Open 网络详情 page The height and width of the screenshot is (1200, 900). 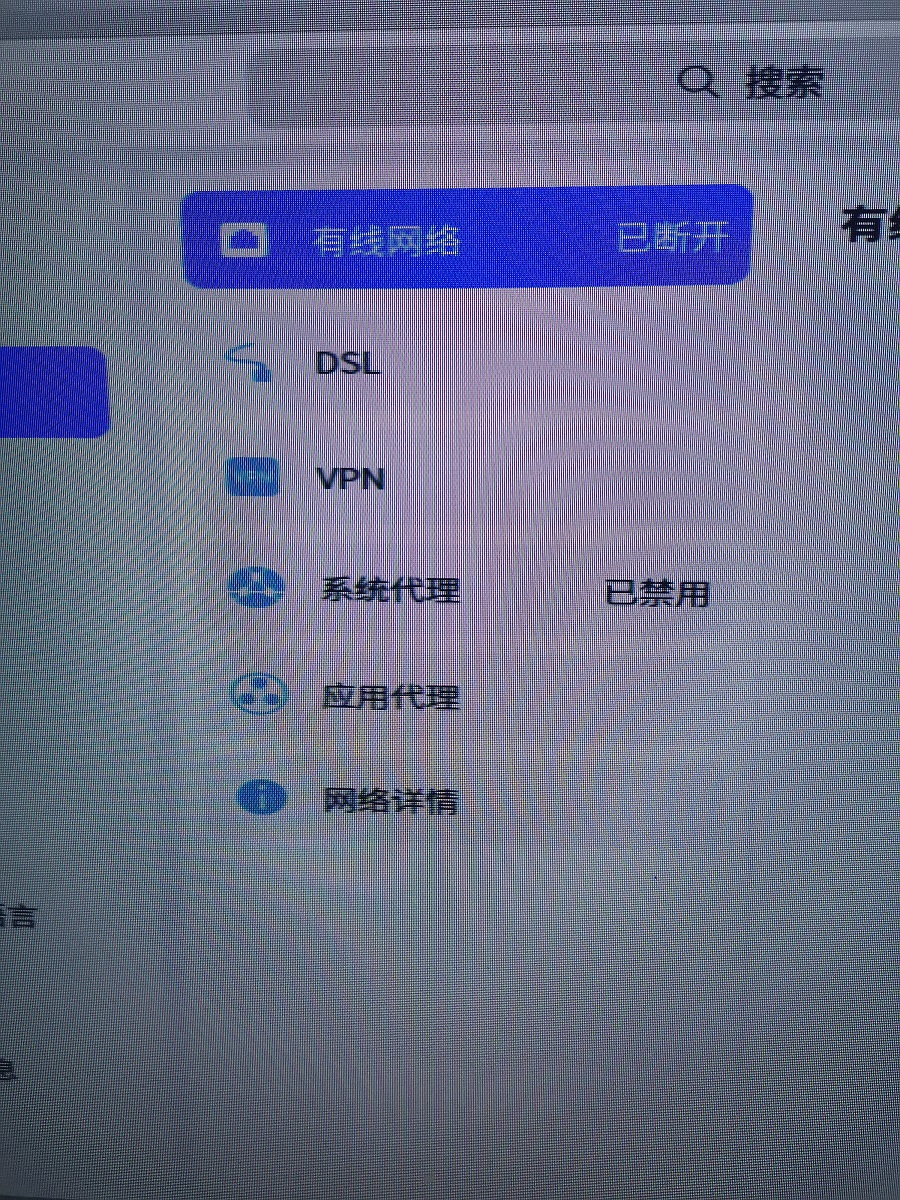(x=467, y=800)
